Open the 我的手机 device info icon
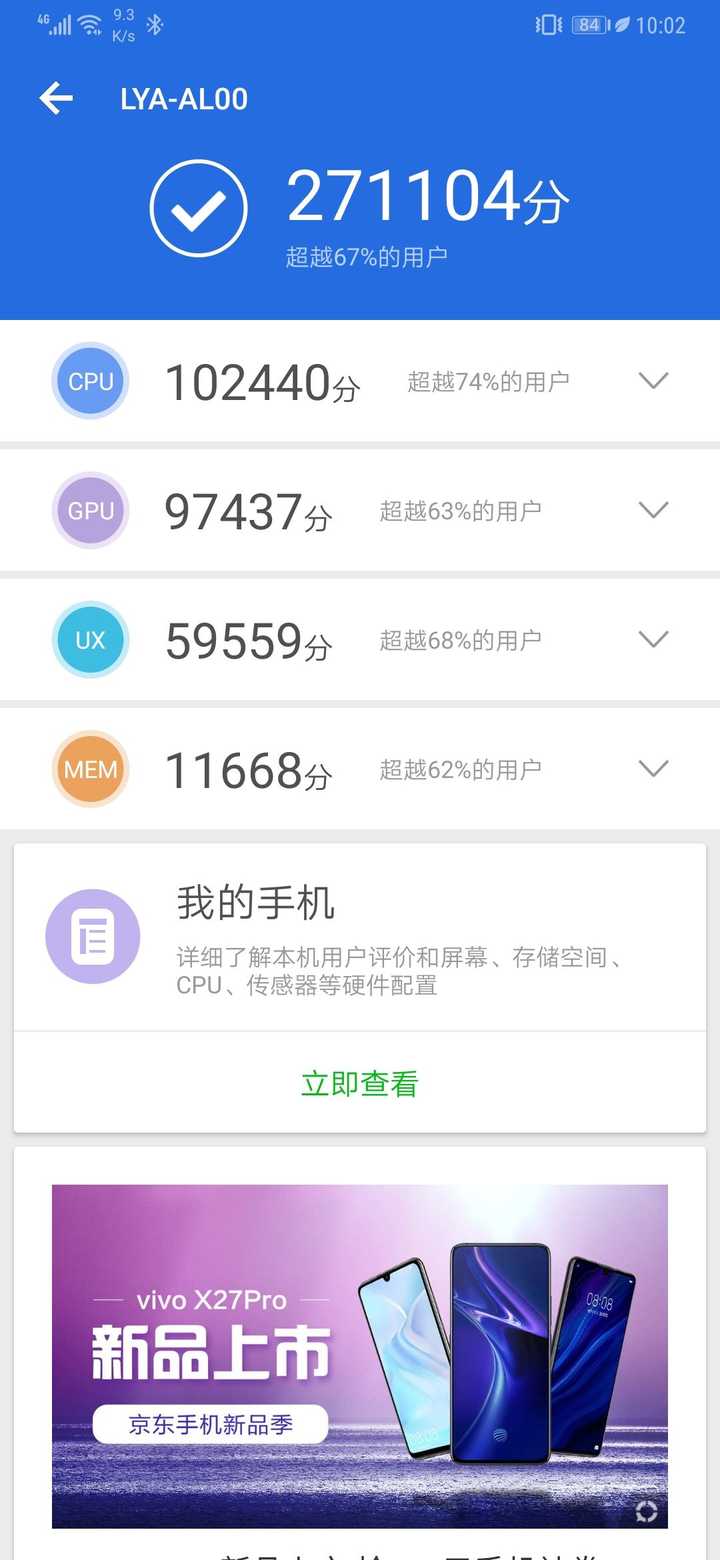Screen dimensions: 720x1560 click(93, 935)
